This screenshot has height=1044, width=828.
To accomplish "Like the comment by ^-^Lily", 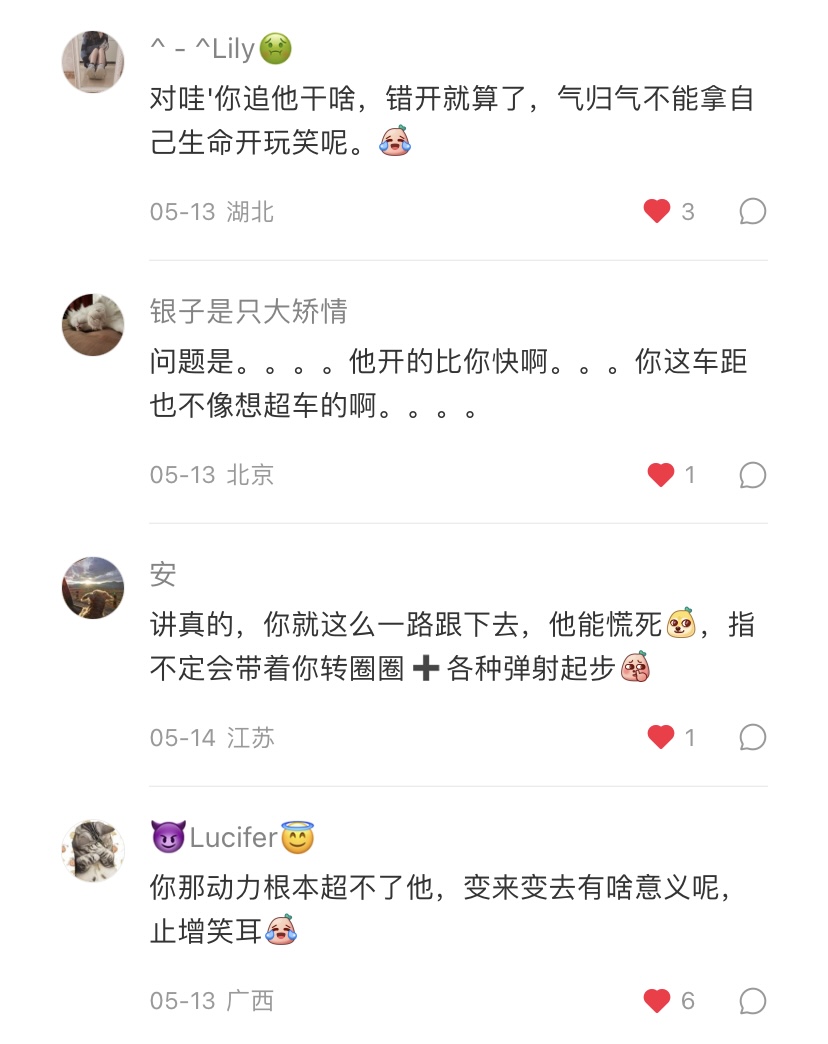I will coord(657,211).
